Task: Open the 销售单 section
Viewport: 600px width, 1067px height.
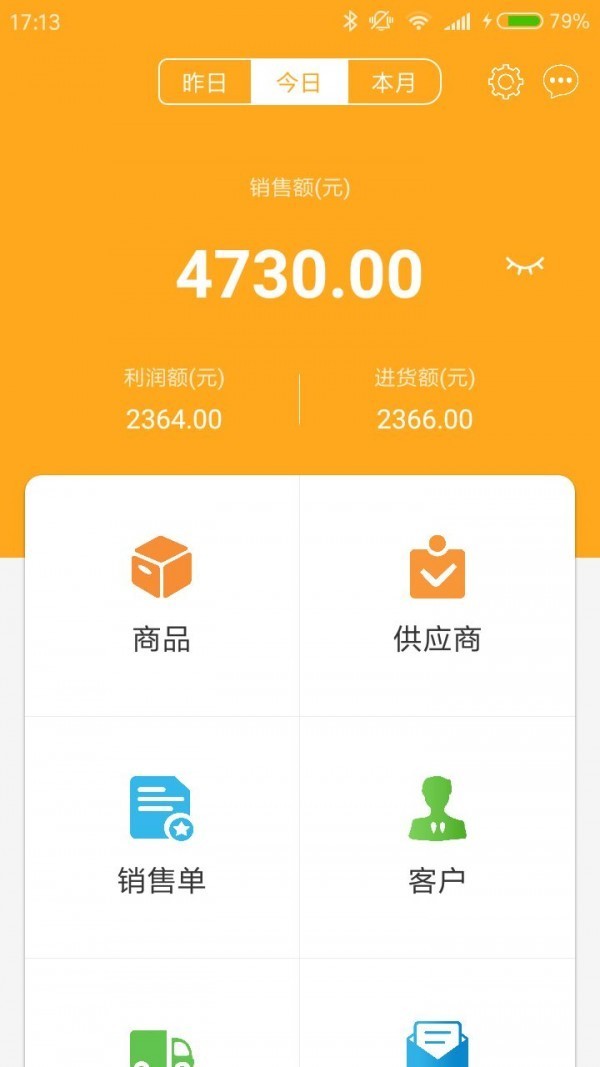Action: pos(162,836)
